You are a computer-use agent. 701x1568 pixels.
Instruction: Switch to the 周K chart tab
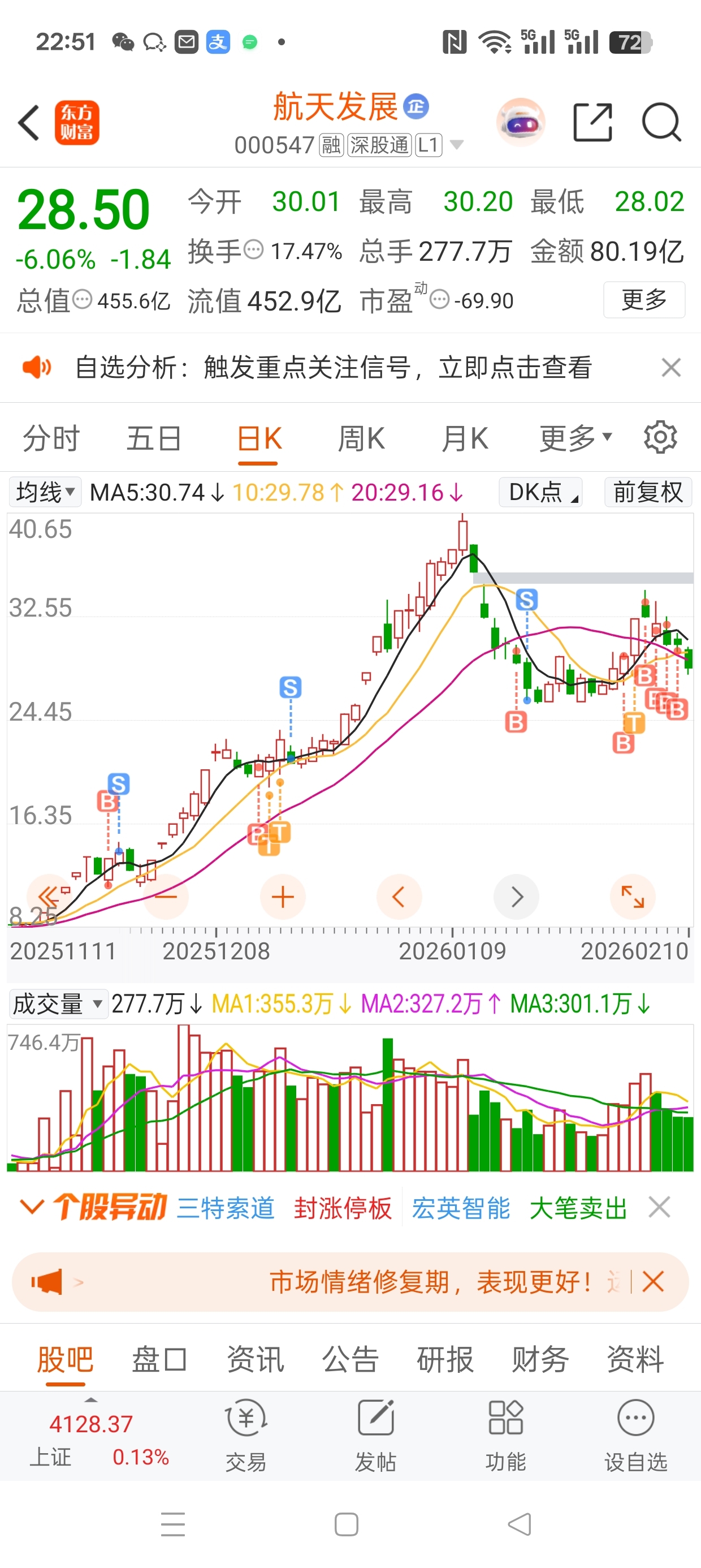coord(361,438)
